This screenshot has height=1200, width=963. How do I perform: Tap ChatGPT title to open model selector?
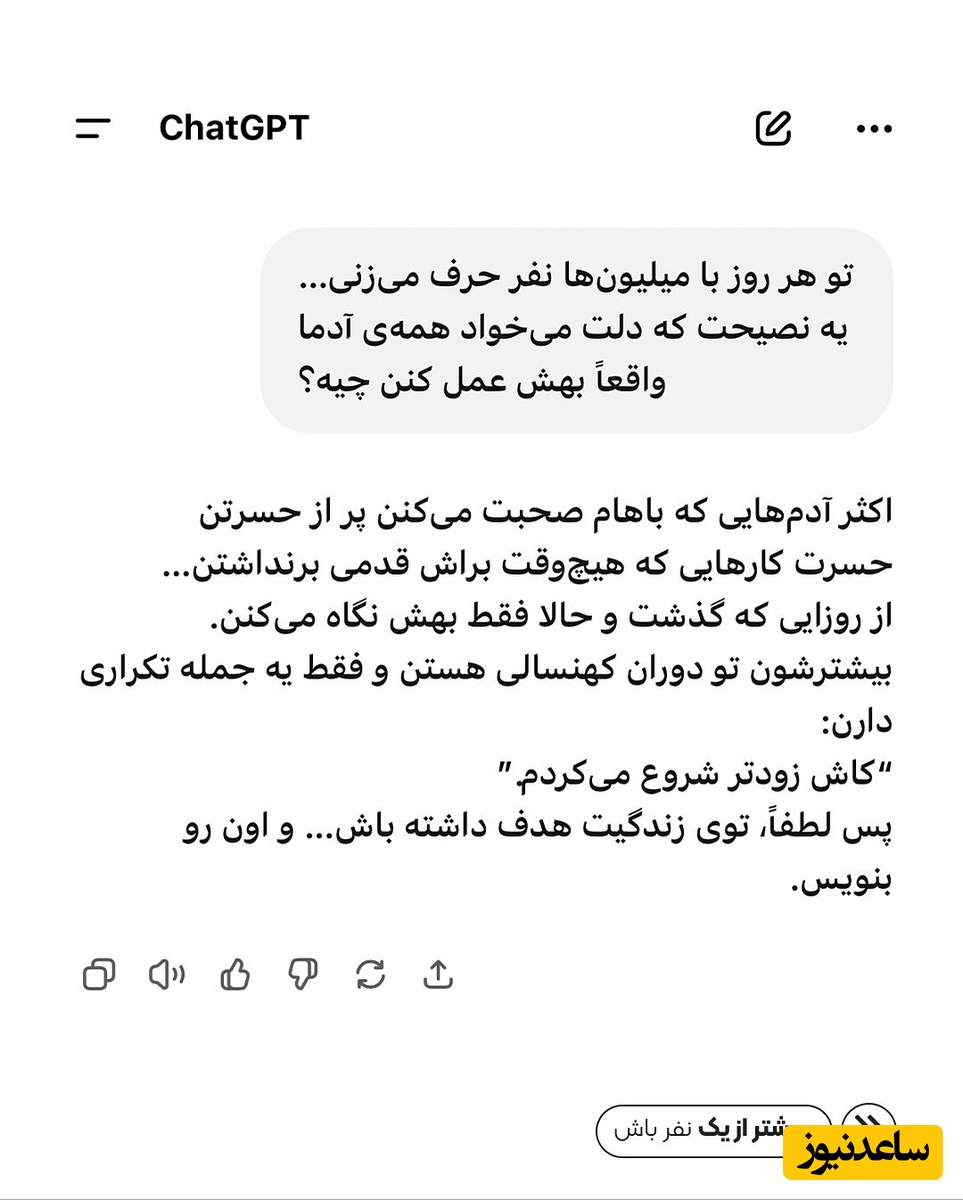pyautogui.click(x=234, y=127)
